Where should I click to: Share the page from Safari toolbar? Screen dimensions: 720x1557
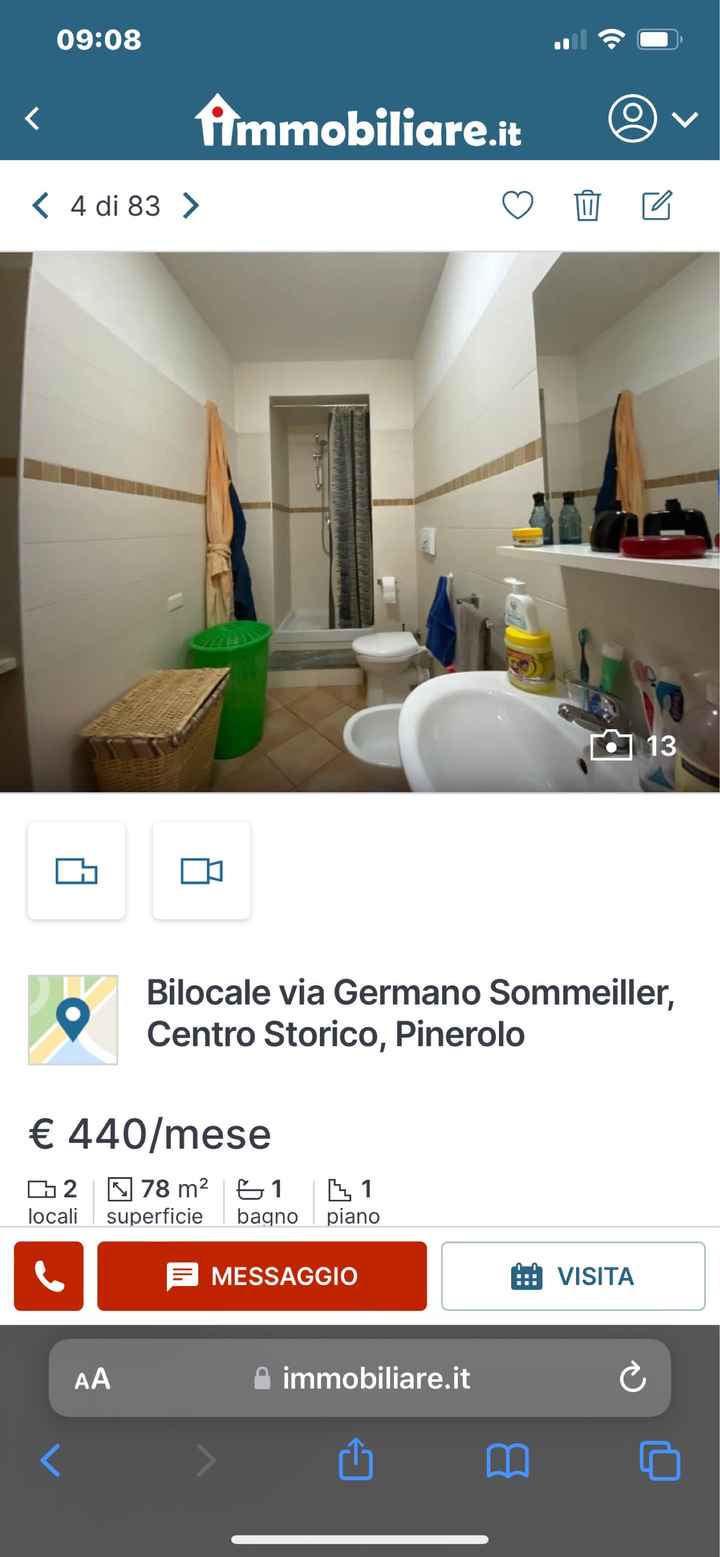click(356, 1461)
